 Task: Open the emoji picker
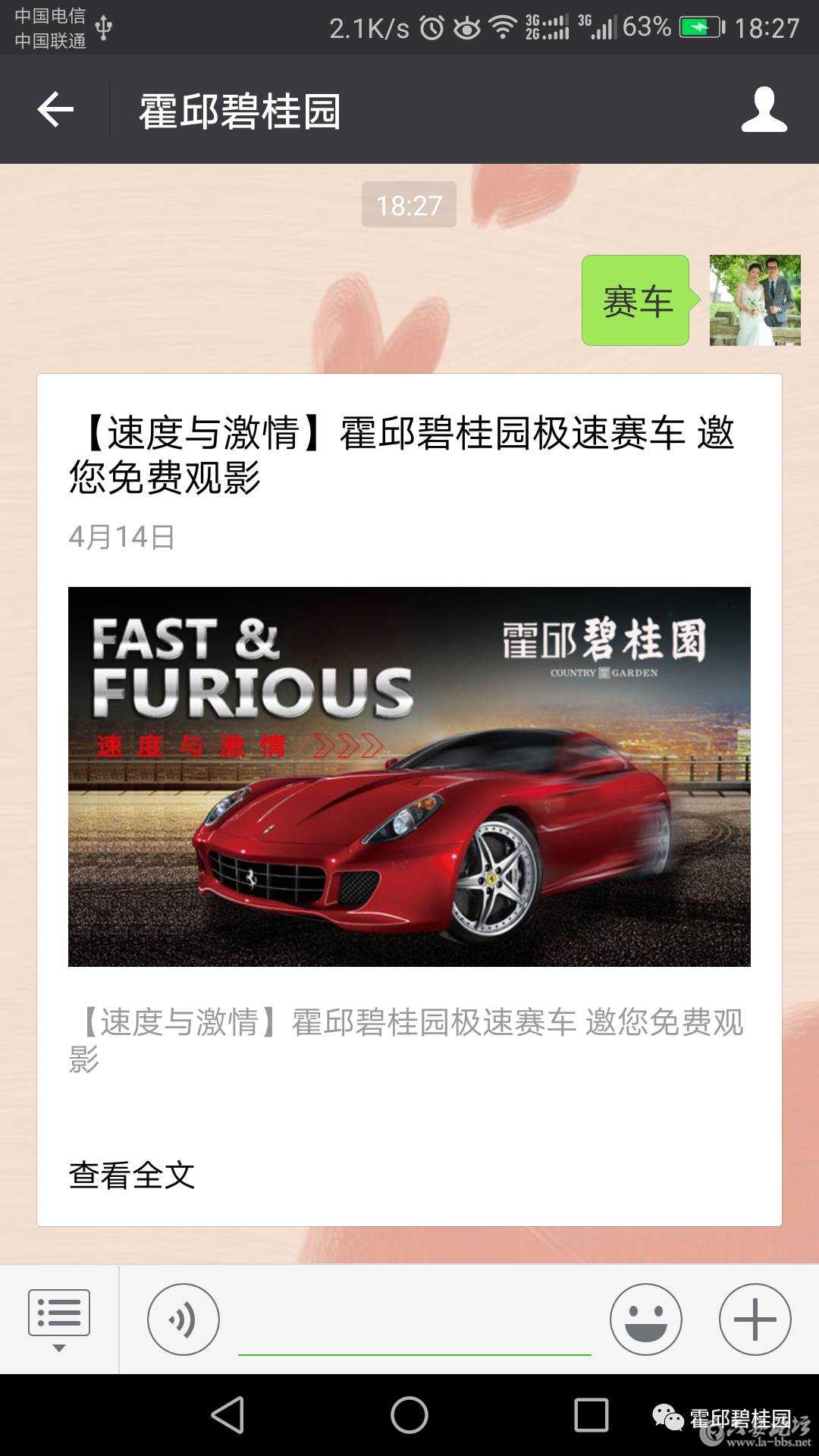coord(646,1319)
